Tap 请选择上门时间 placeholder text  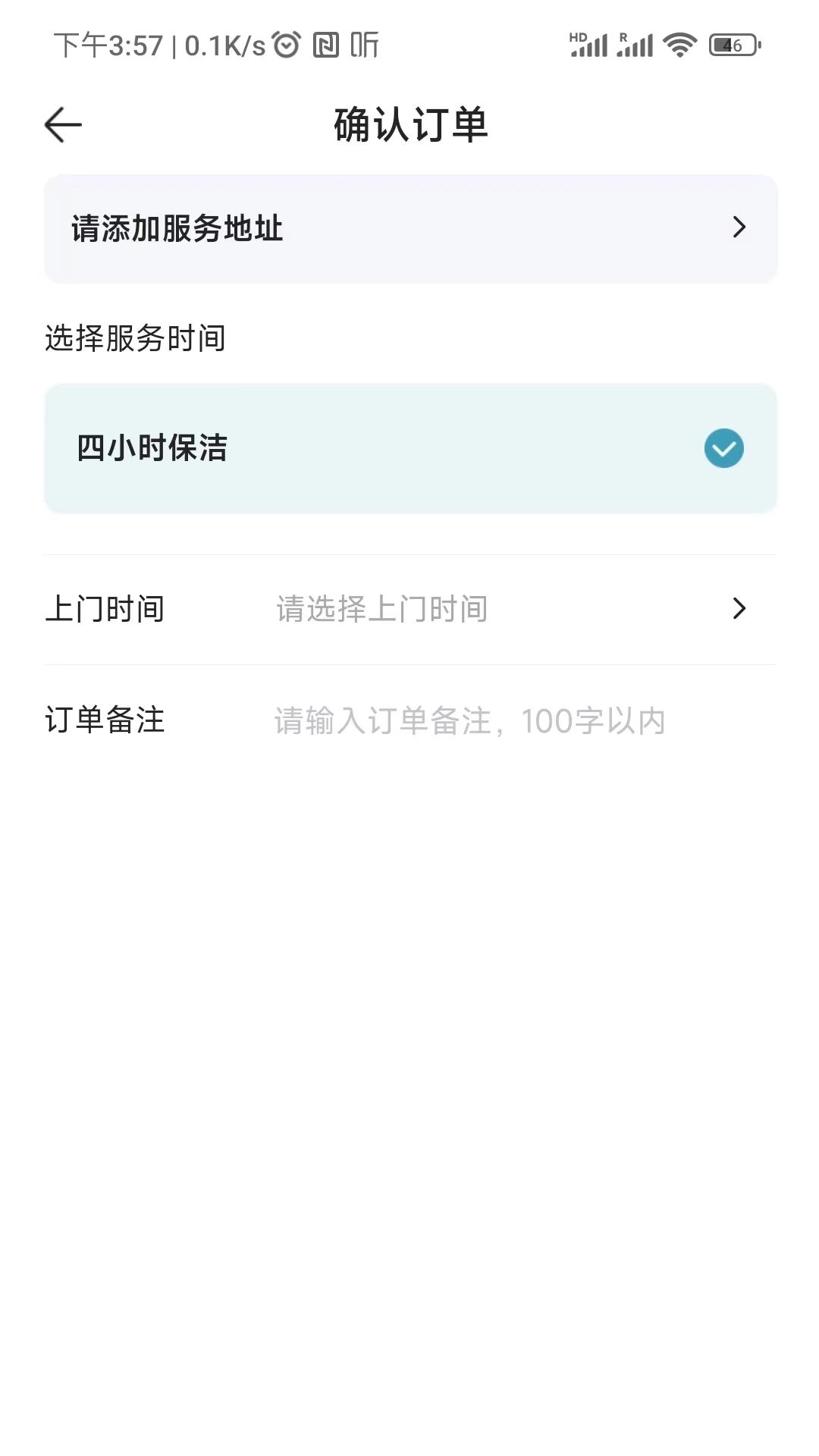379,609
